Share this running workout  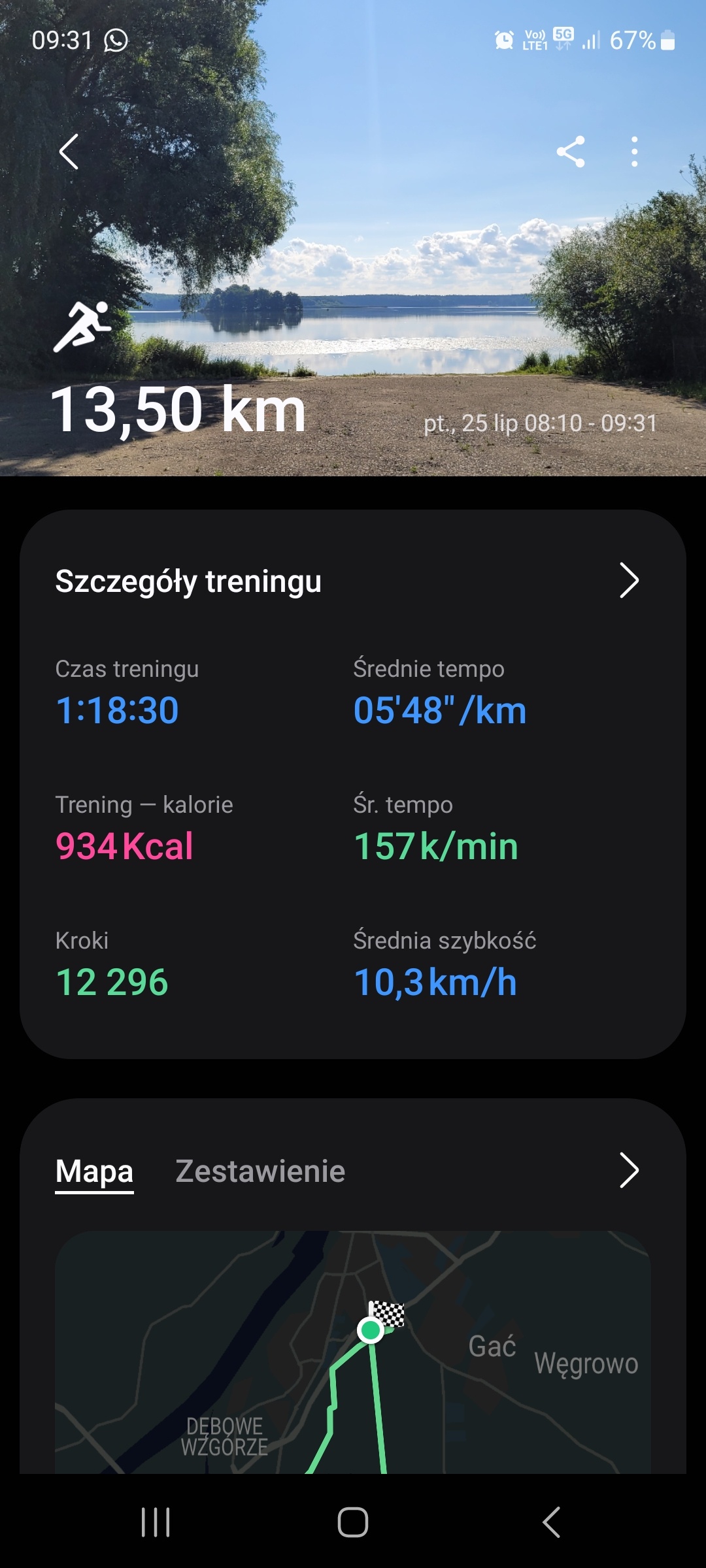click(570, 152)
